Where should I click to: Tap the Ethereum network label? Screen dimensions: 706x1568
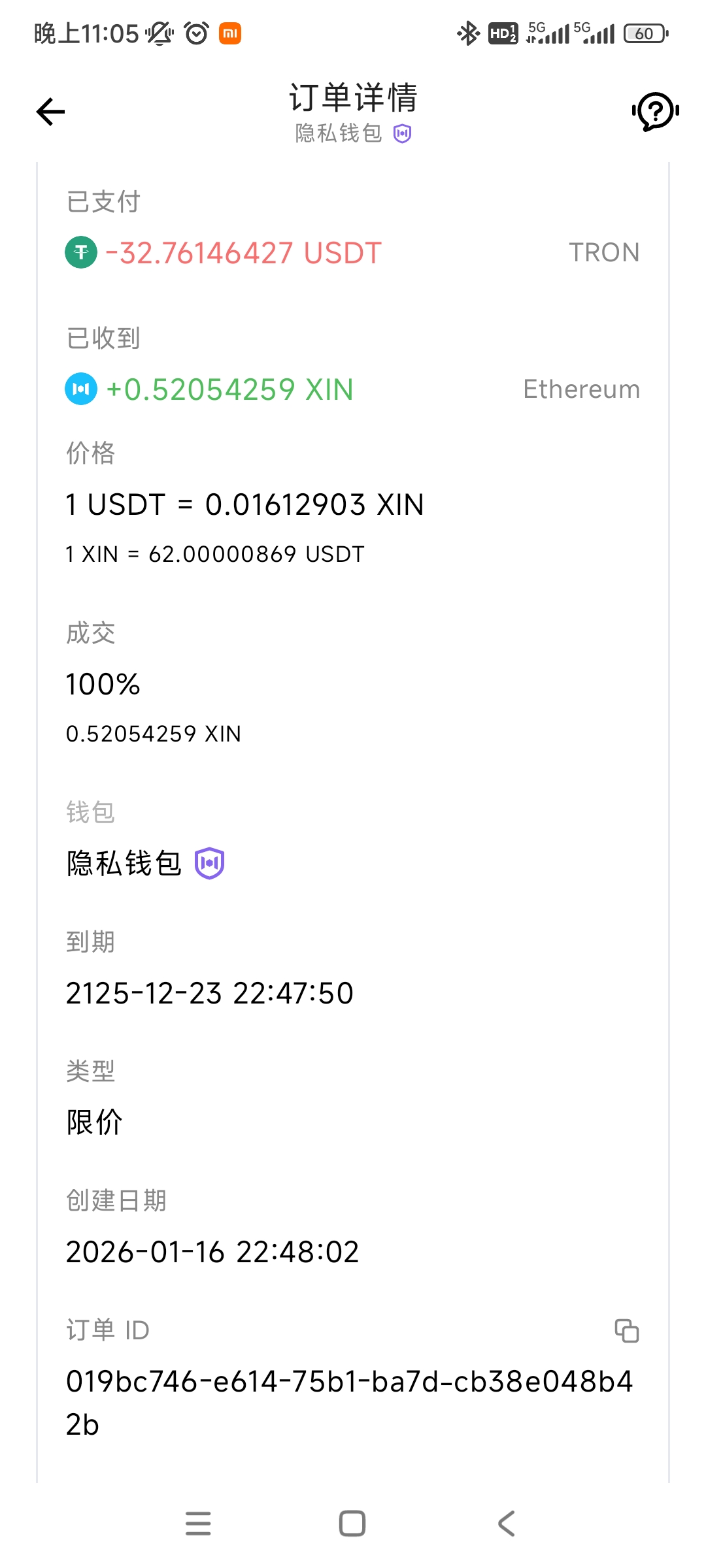[581, 389]
